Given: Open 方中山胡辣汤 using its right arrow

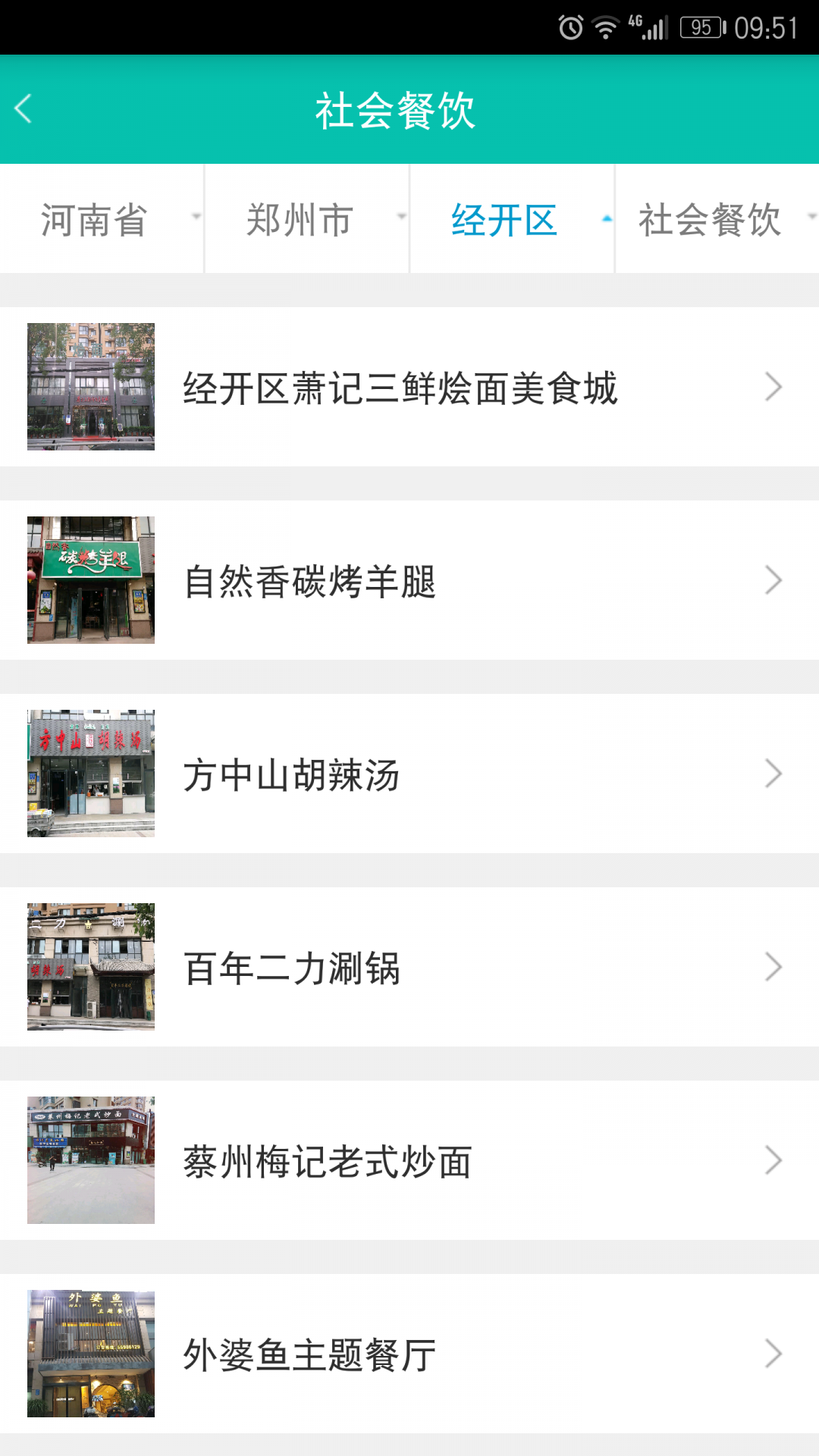Looking at the screenshot, I should [774, 773].
